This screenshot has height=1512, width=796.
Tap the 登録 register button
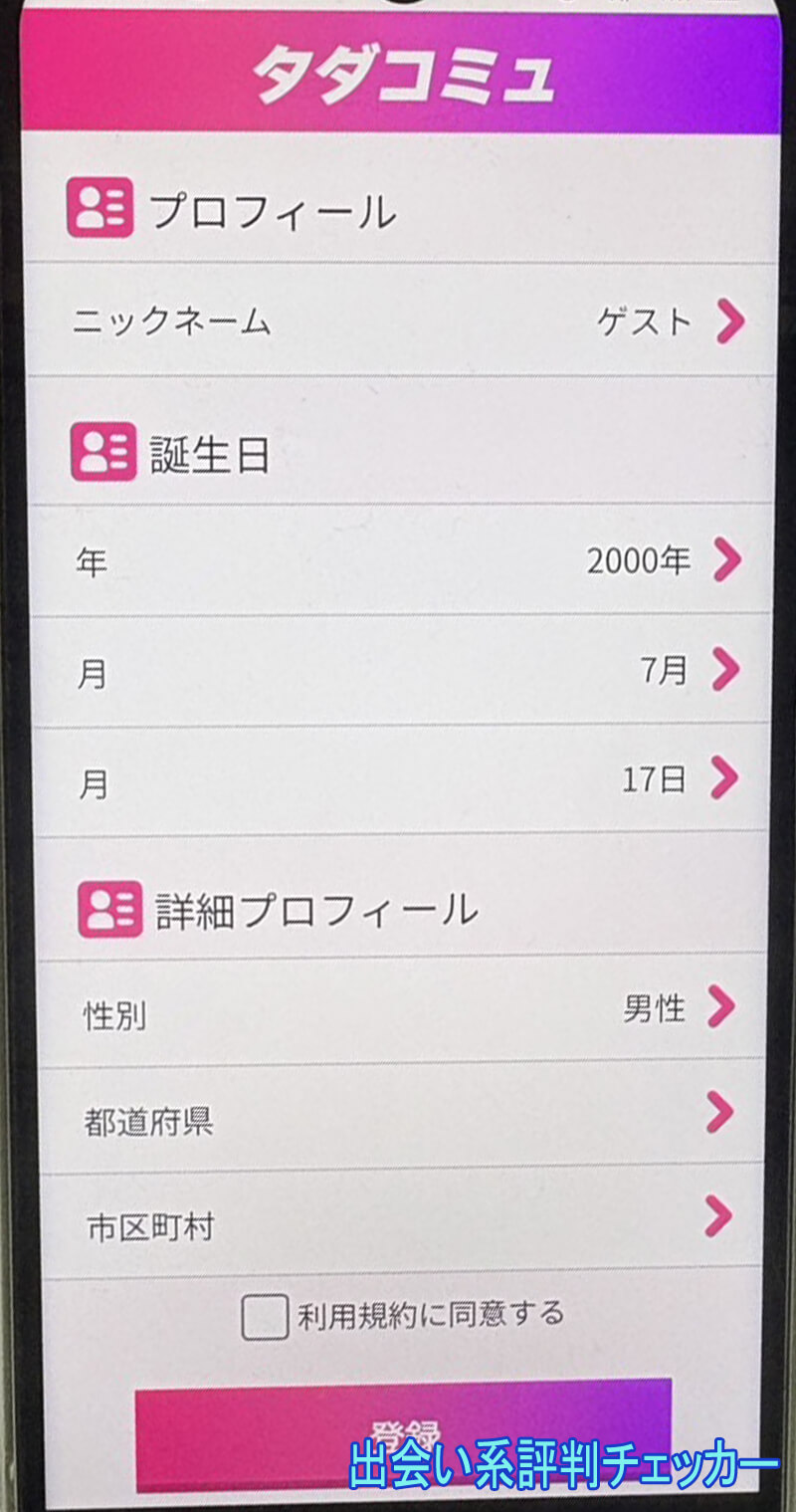pyautogui.click(x=403, y=1433)
